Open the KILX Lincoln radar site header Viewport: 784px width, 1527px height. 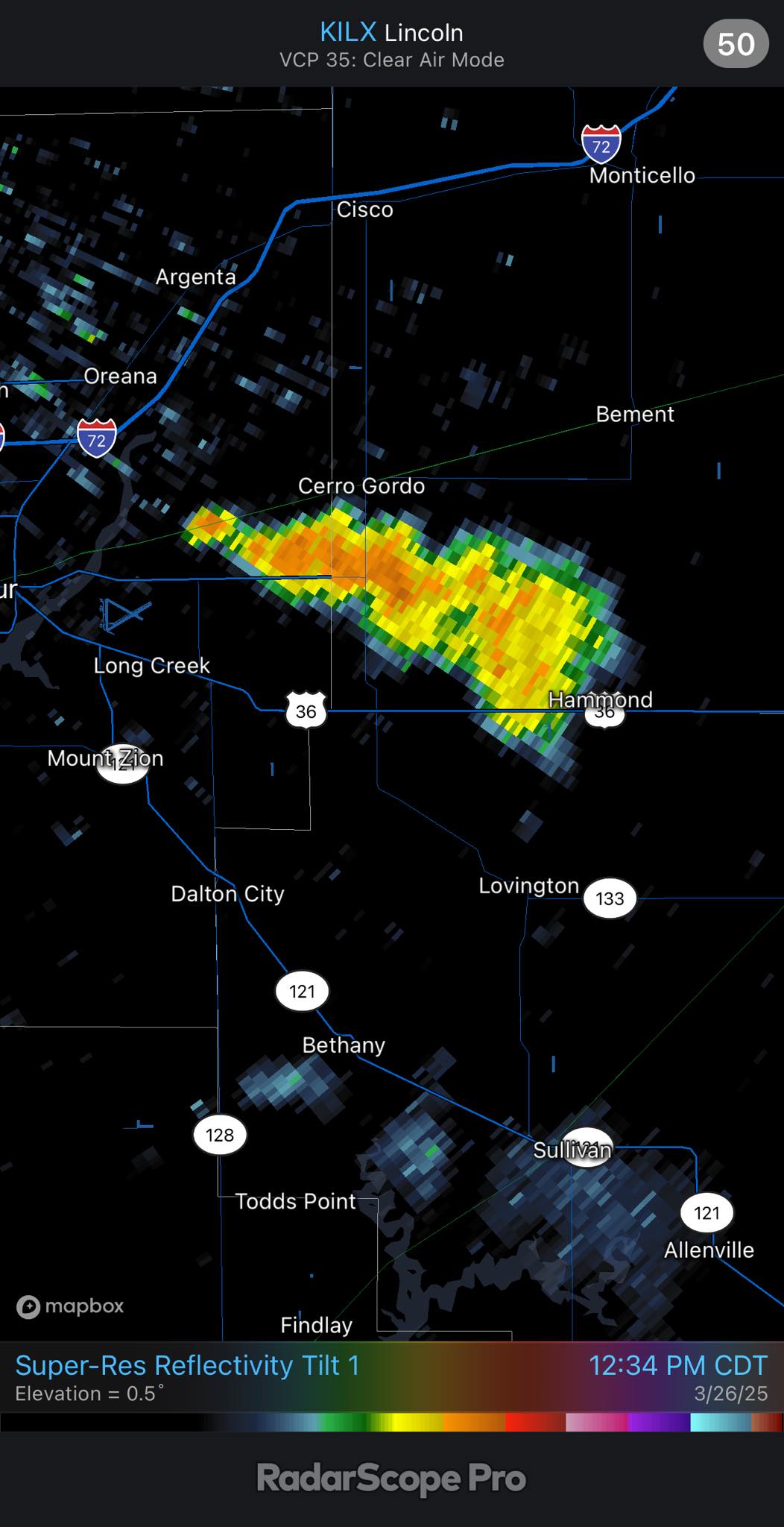coord(392,33)
